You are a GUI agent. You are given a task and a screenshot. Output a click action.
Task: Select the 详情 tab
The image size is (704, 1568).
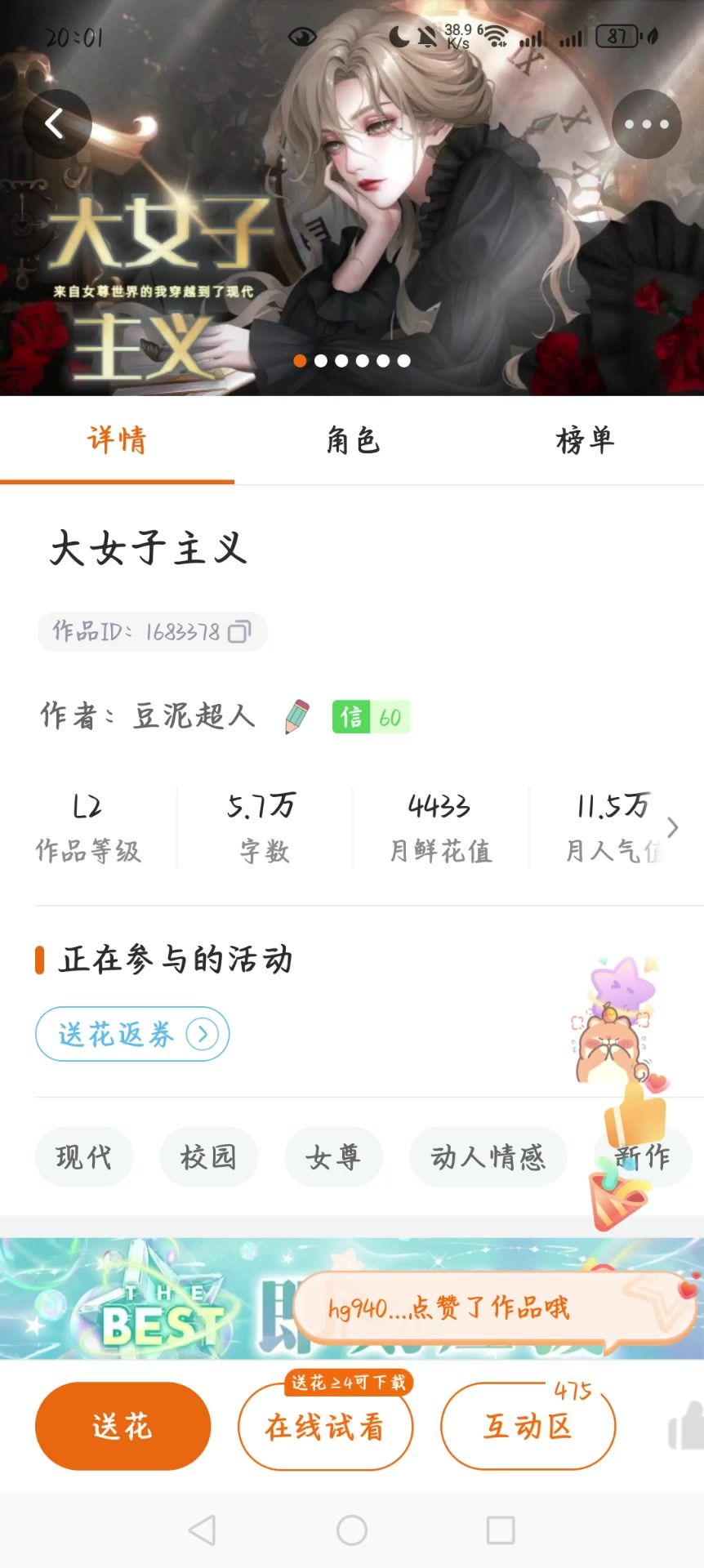(117, 441)
